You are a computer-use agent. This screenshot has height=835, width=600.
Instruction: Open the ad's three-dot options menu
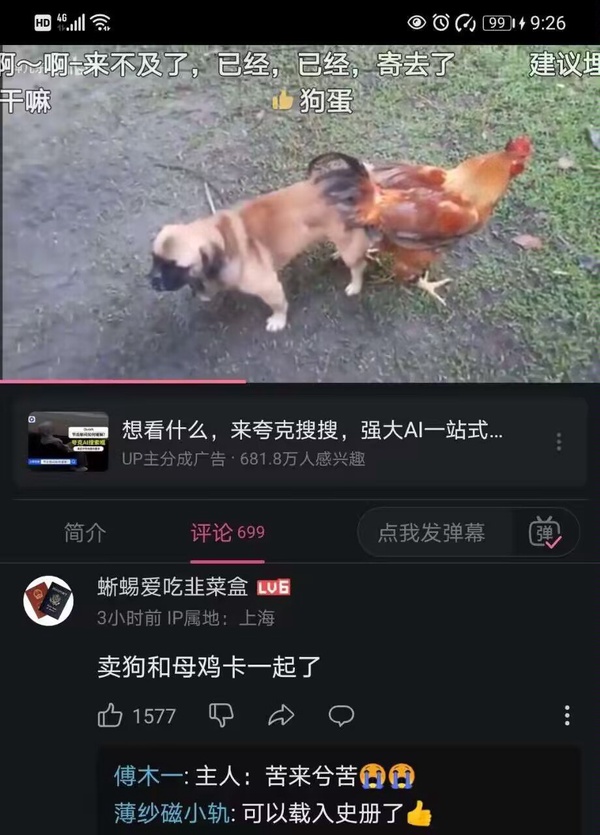[558, 442]
